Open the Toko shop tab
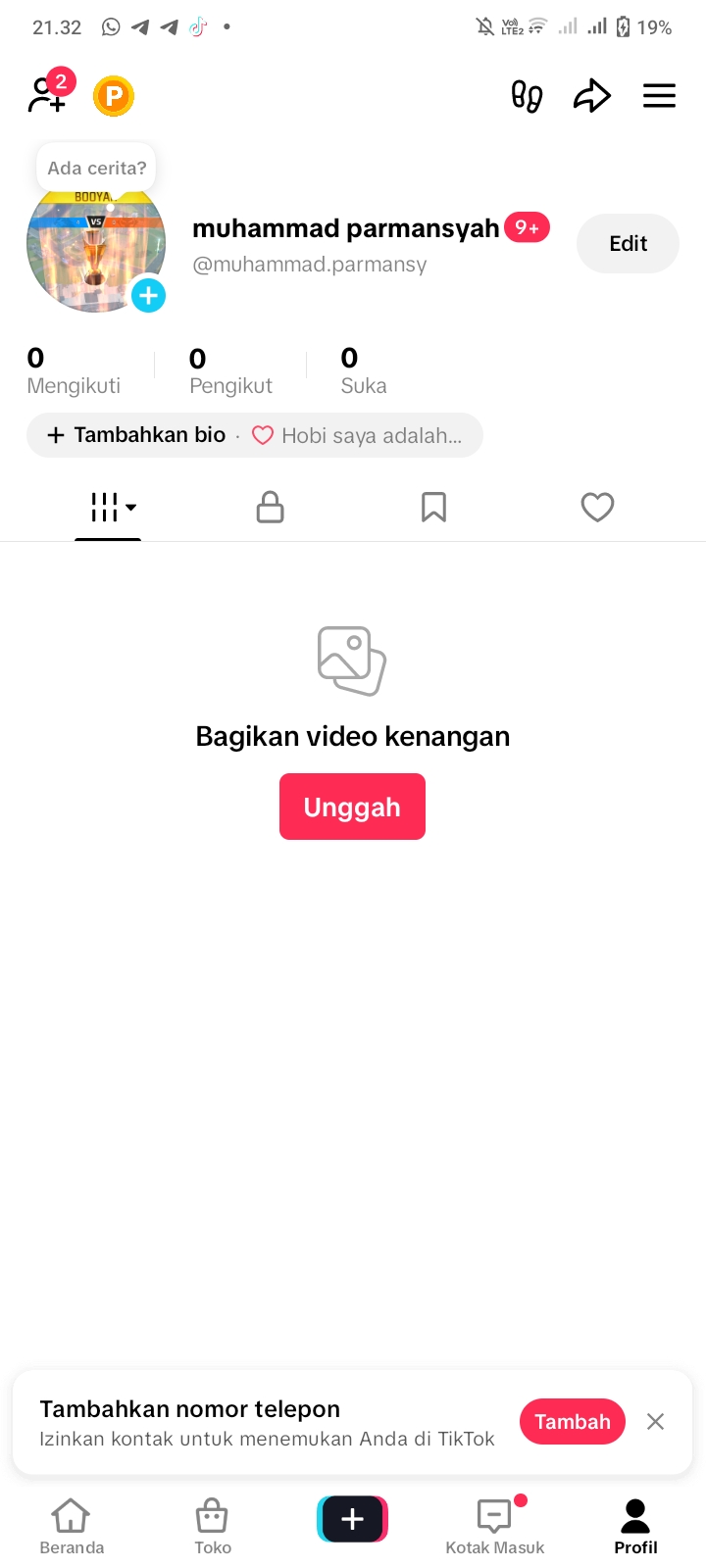 click(x=213, y=1527)
